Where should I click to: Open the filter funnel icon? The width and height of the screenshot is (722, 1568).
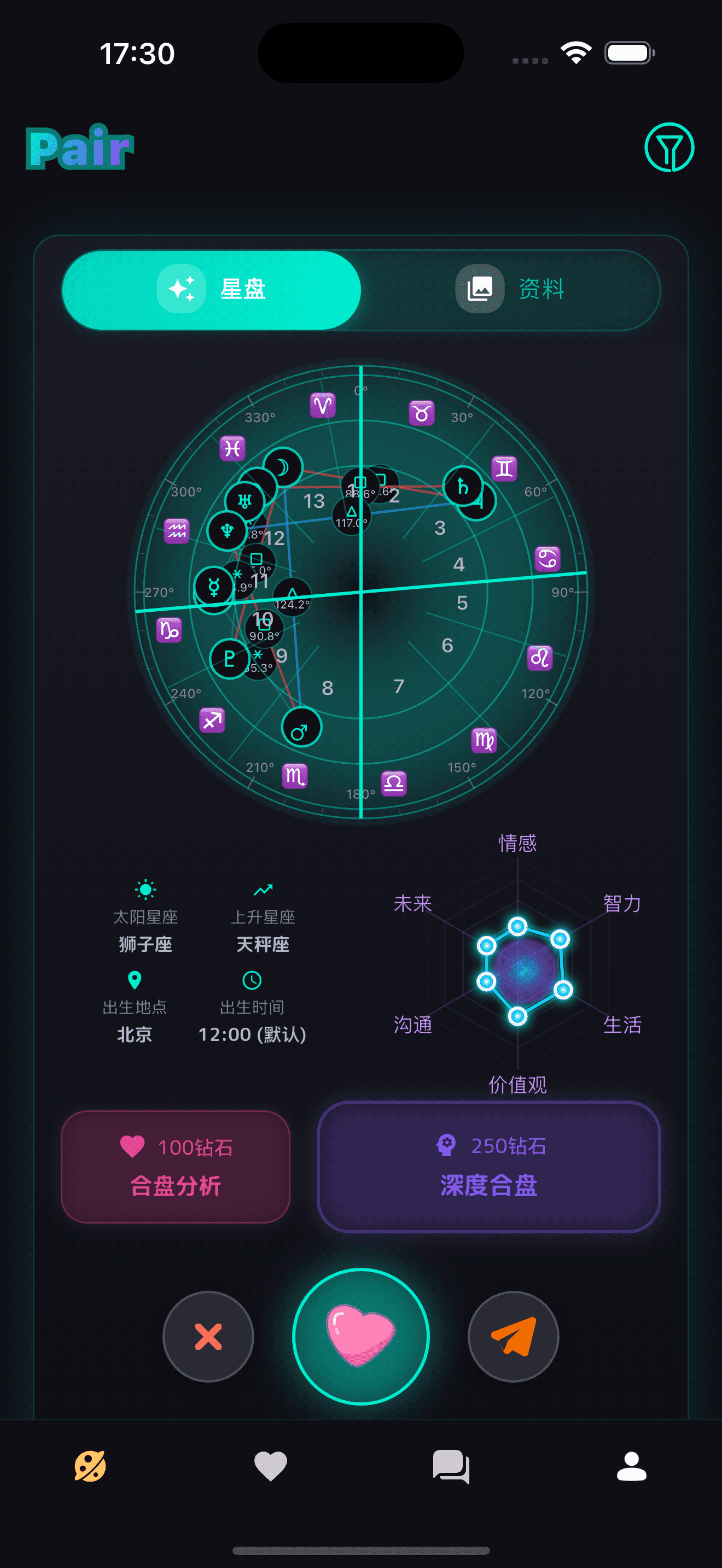tap(668, 148)
